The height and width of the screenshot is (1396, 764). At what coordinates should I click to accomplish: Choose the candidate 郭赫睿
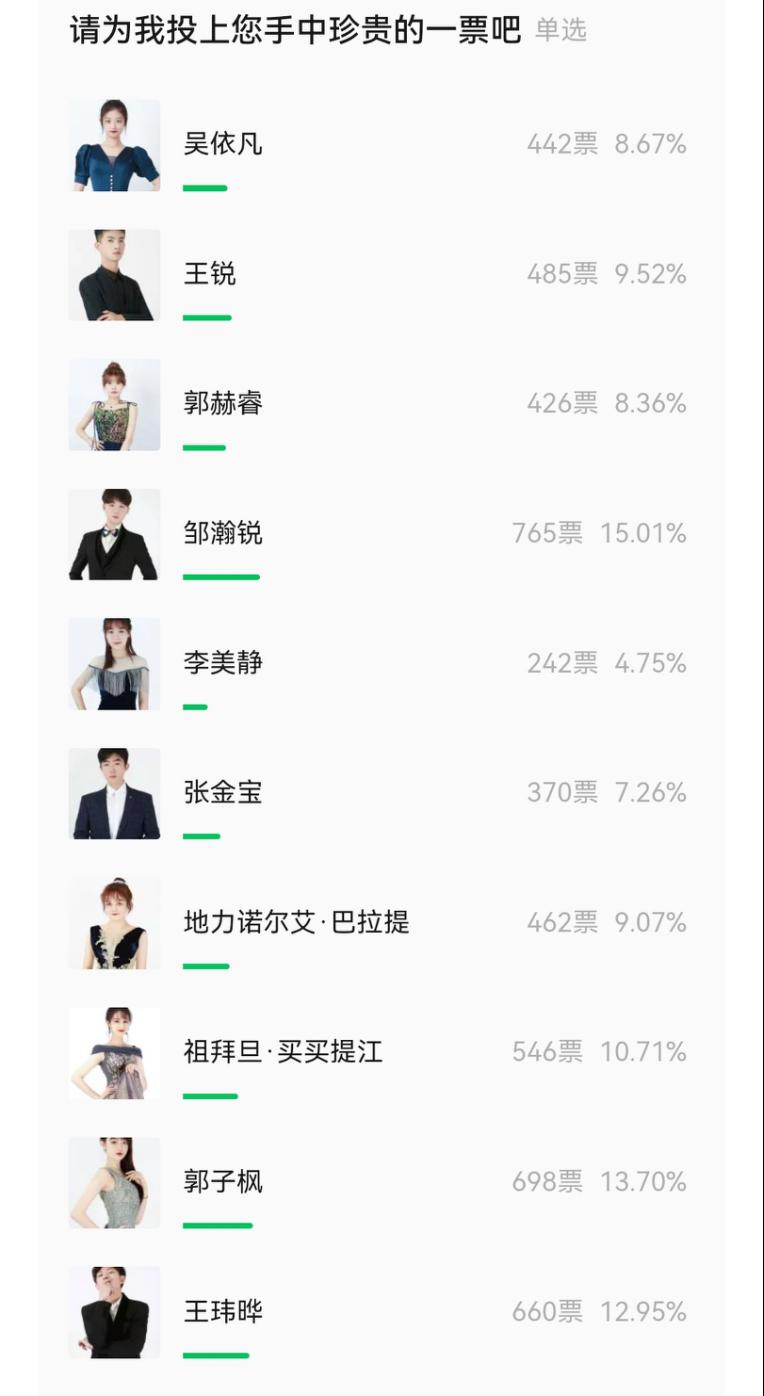point(223,404)
